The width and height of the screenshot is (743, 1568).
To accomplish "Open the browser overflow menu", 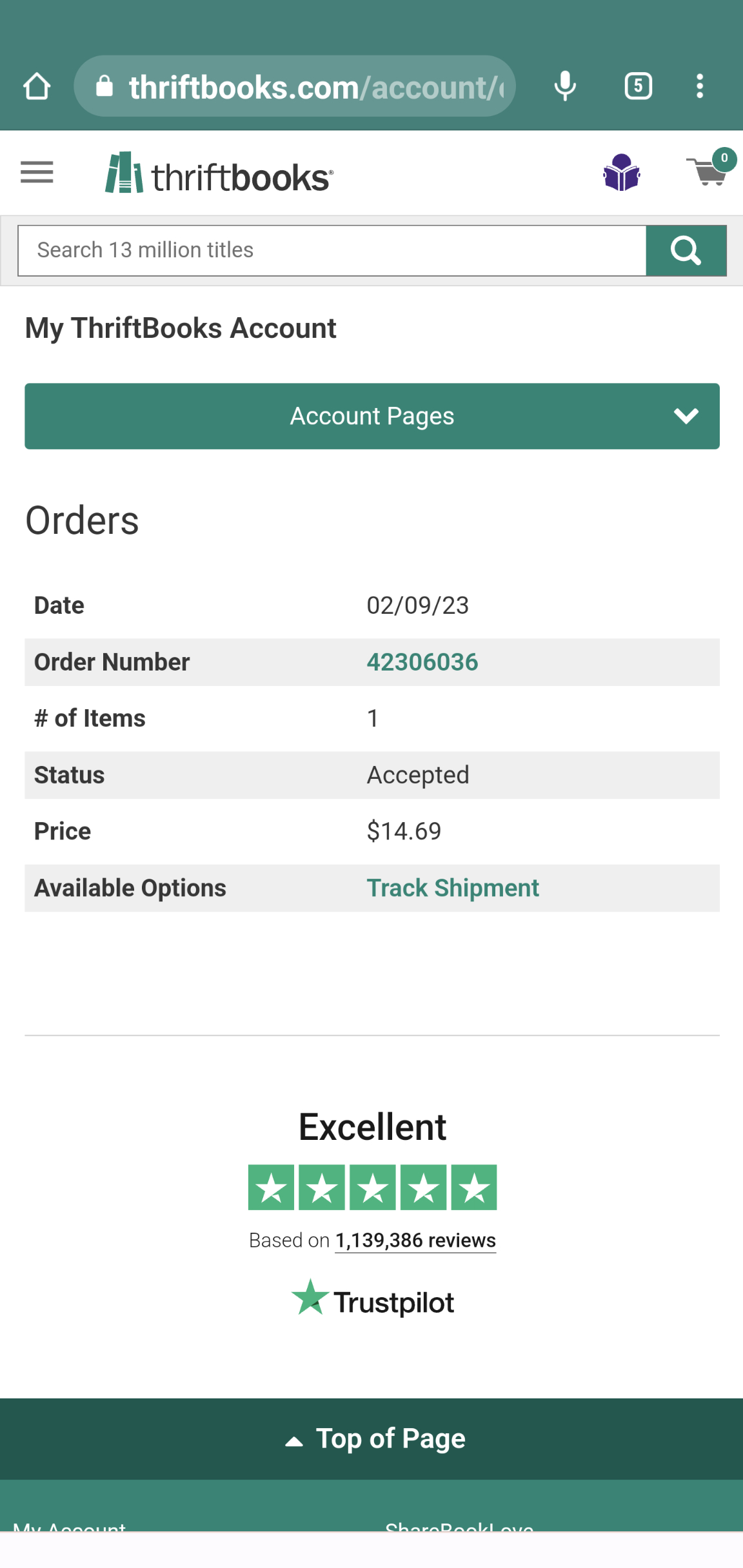I will coord(700,86).
